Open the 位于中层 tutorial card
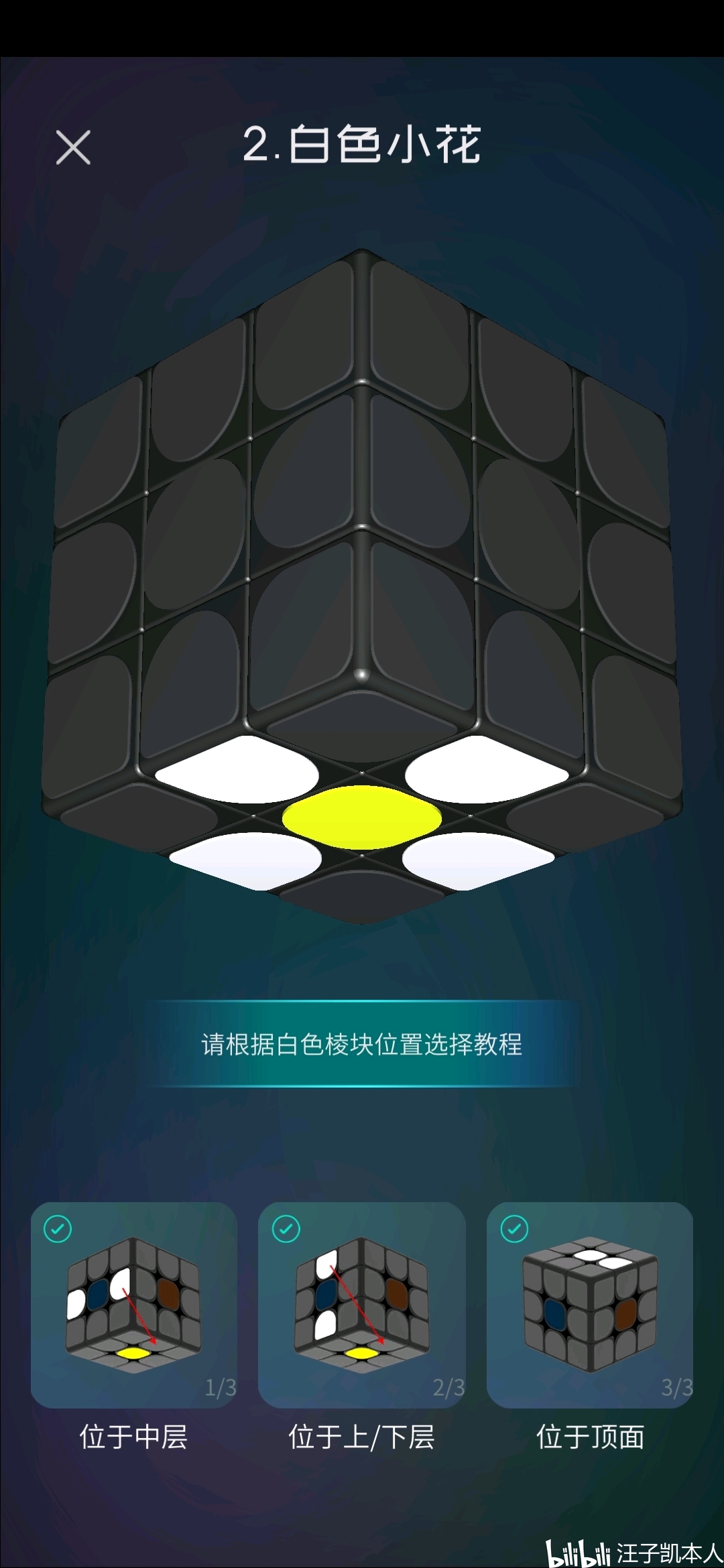Image resolution: width=724 pixels, height=1568 pixels. (134, 1305)
